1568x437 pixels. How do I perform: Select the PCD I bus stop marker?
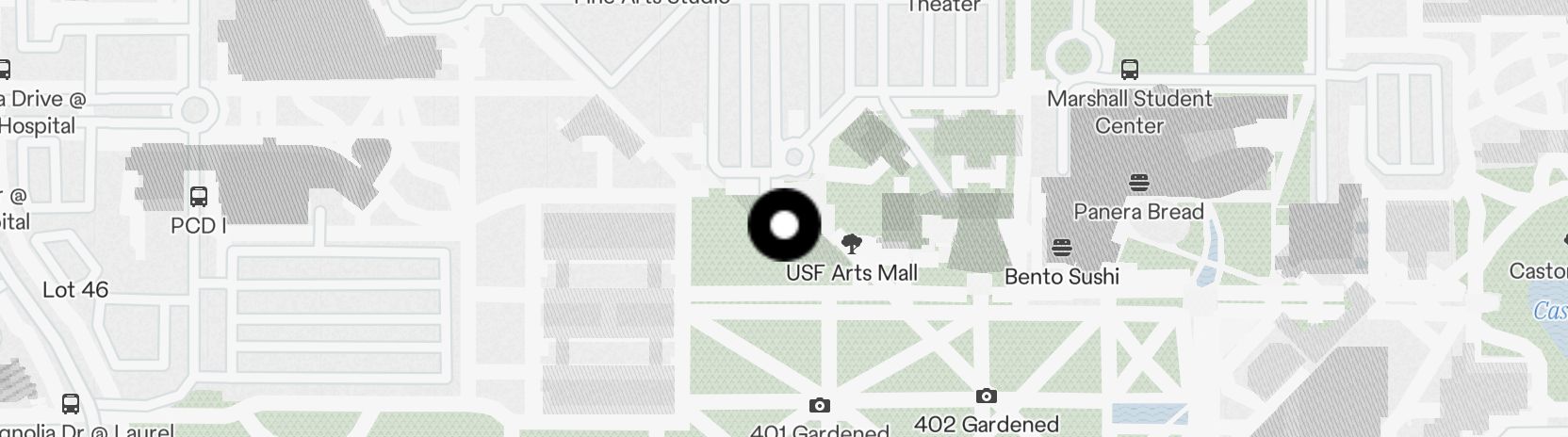tap(199, 197)
